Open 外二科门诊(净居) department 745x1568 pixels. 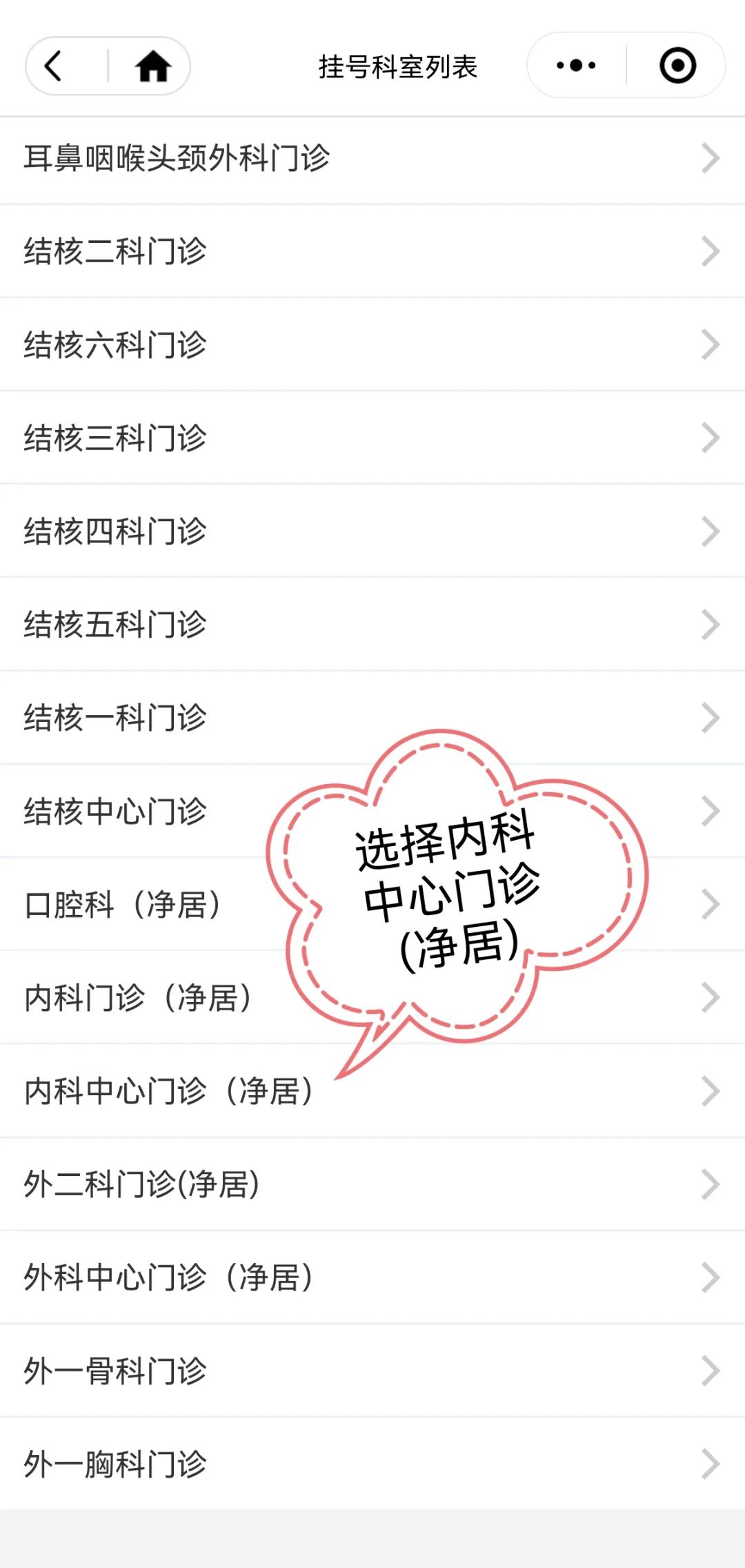pos(142,1184)
